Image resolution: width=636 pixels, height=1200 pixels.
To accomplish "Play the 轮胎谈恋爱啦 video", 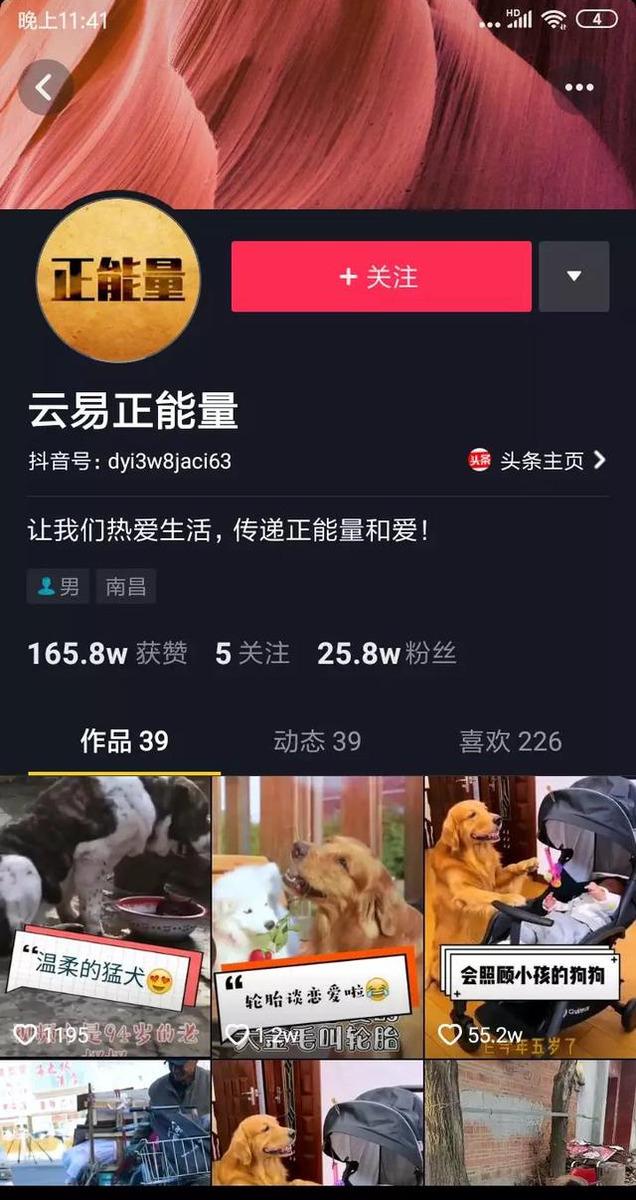I will 317,915.
